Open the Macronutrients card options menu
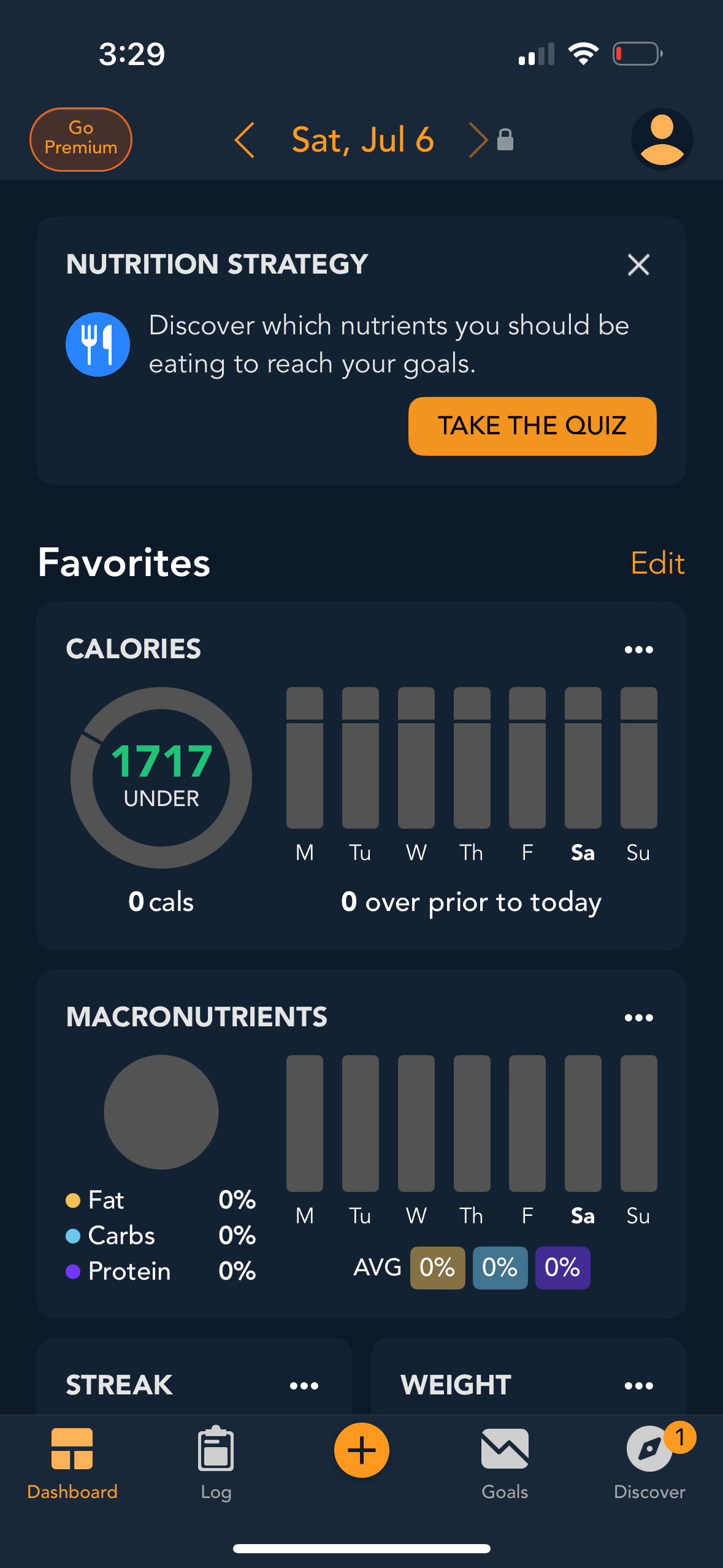723x1568 pixels. (639, 1017)
